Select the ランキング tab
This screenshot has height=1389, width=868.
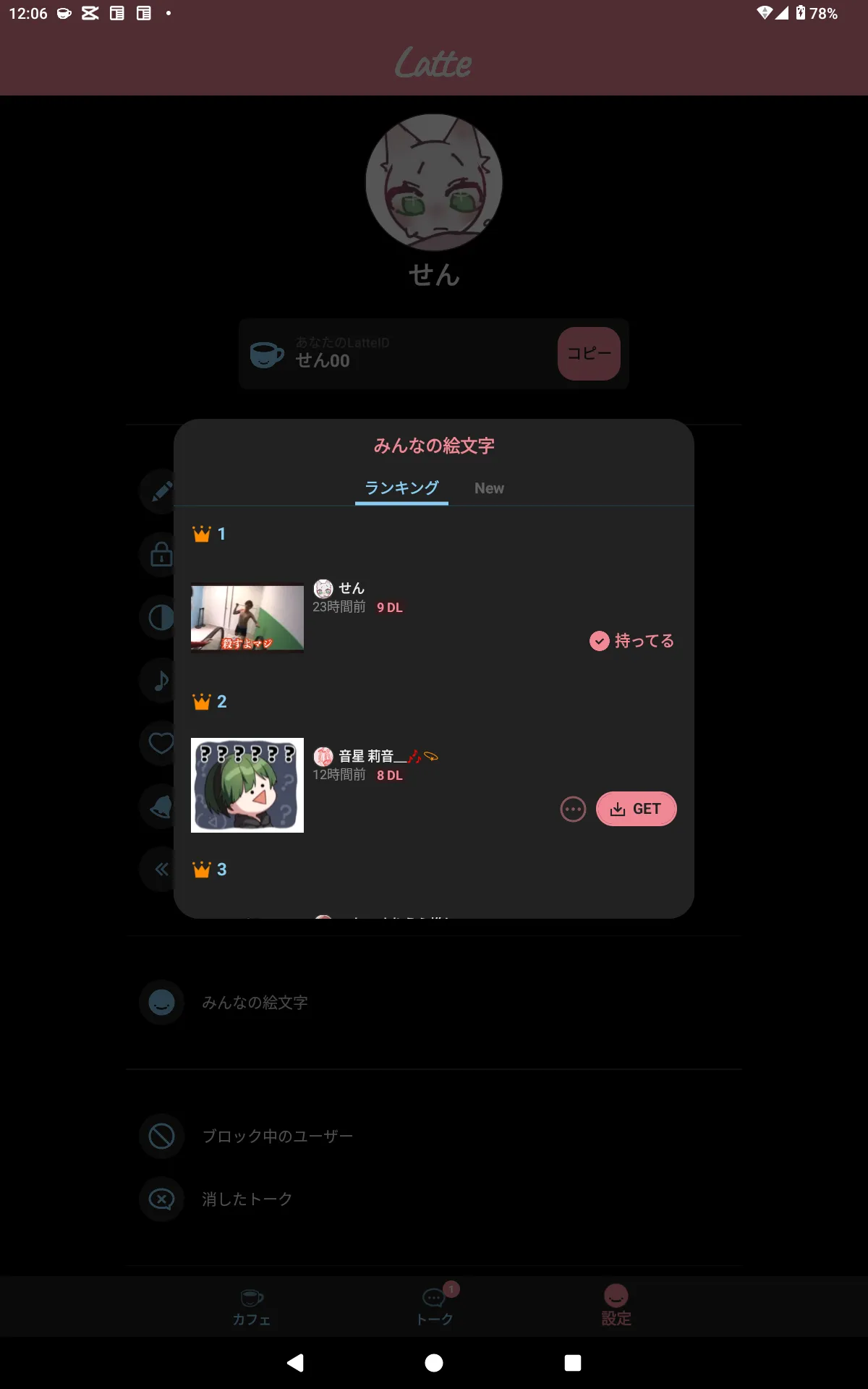401,488
